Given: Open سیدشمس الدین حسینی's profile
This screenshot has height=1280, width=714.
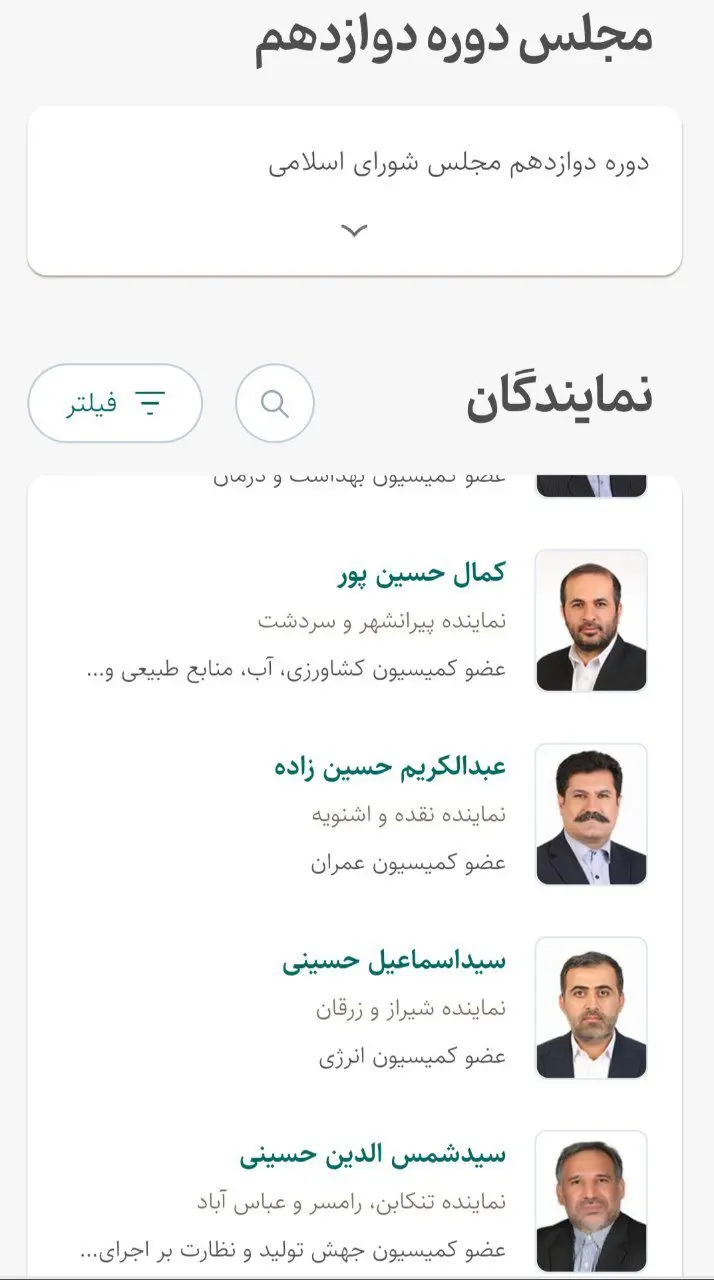Looking at the screenshot, I should pos(373,1155).
